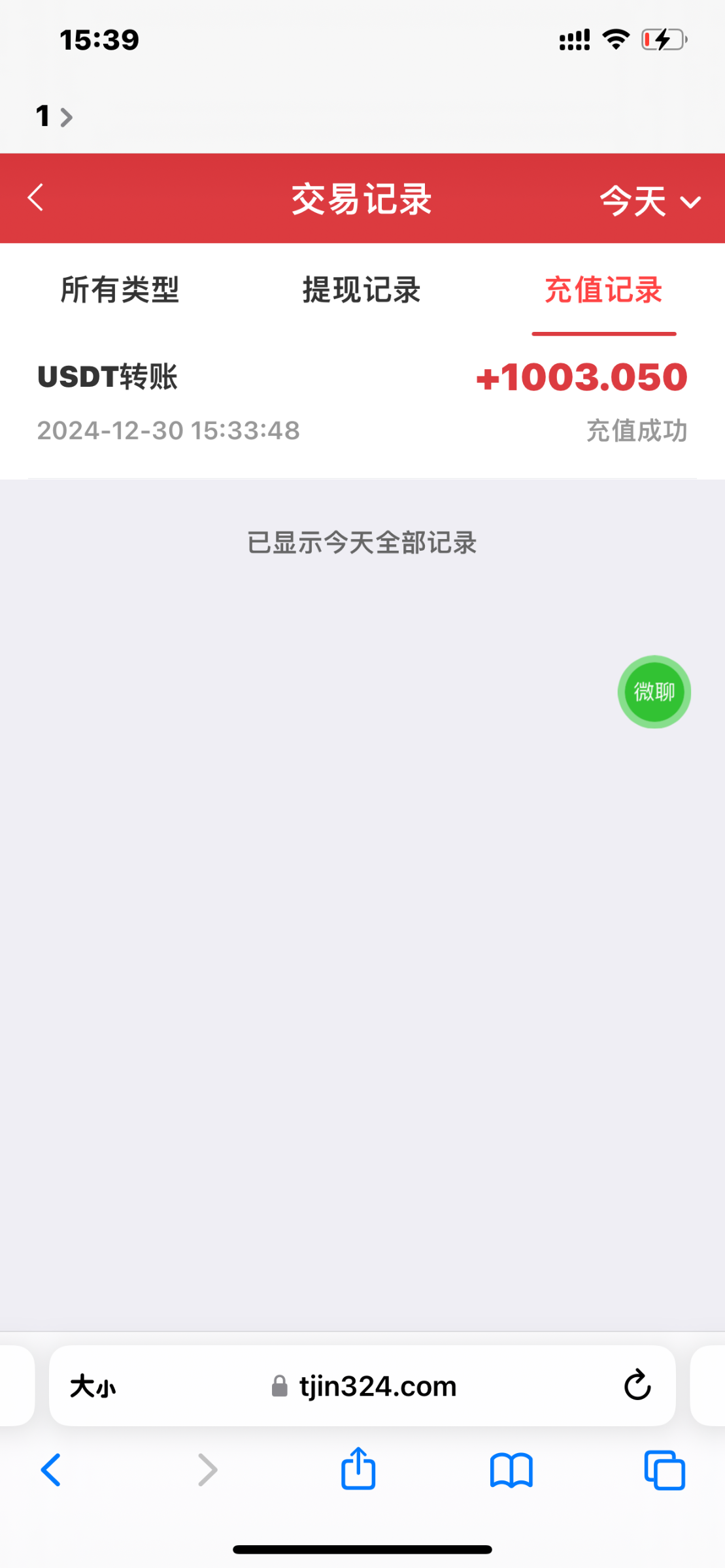725x1568 pixels.
Task: Reload the page in Safari
Action: click(637, 1386)
